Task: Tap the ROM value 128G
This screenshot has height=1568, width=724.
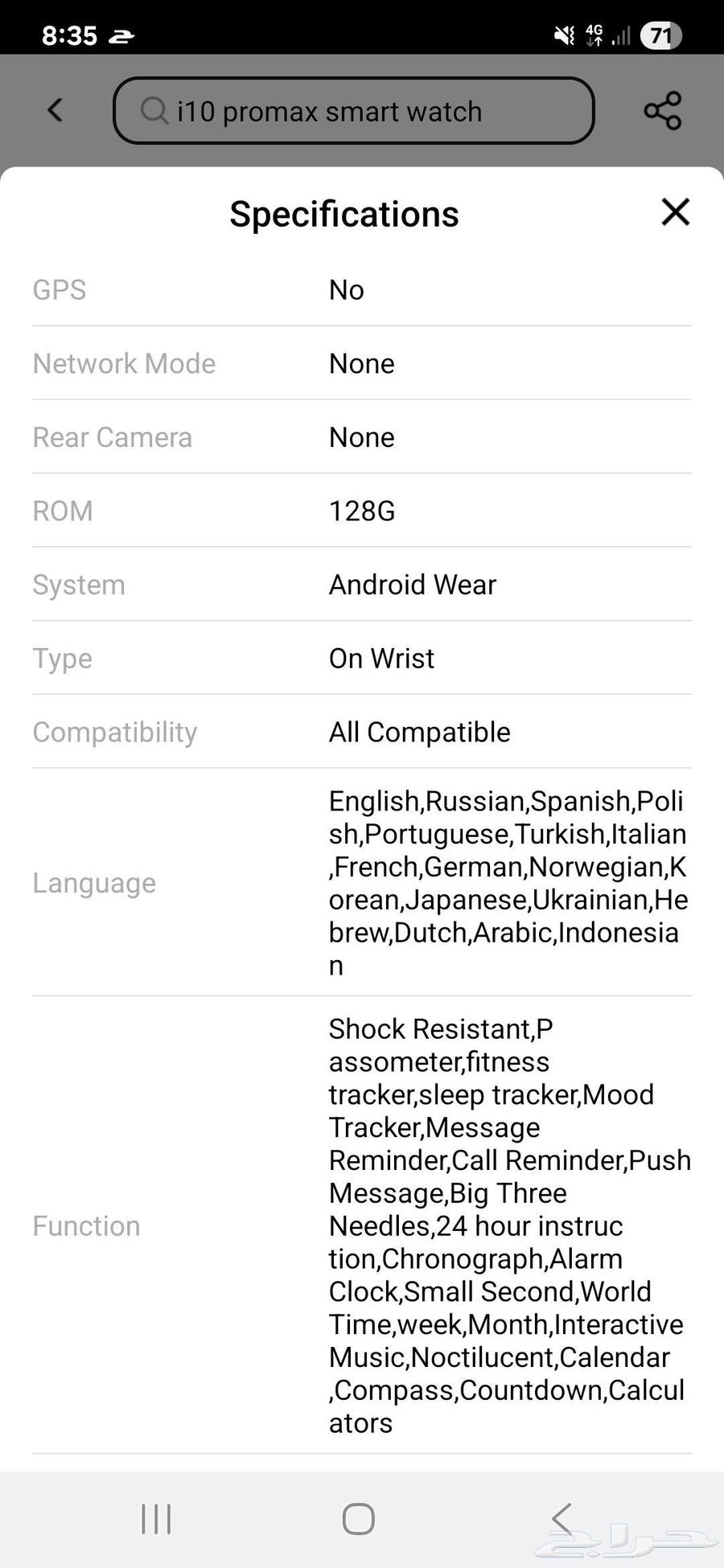Action: [361, 511]
